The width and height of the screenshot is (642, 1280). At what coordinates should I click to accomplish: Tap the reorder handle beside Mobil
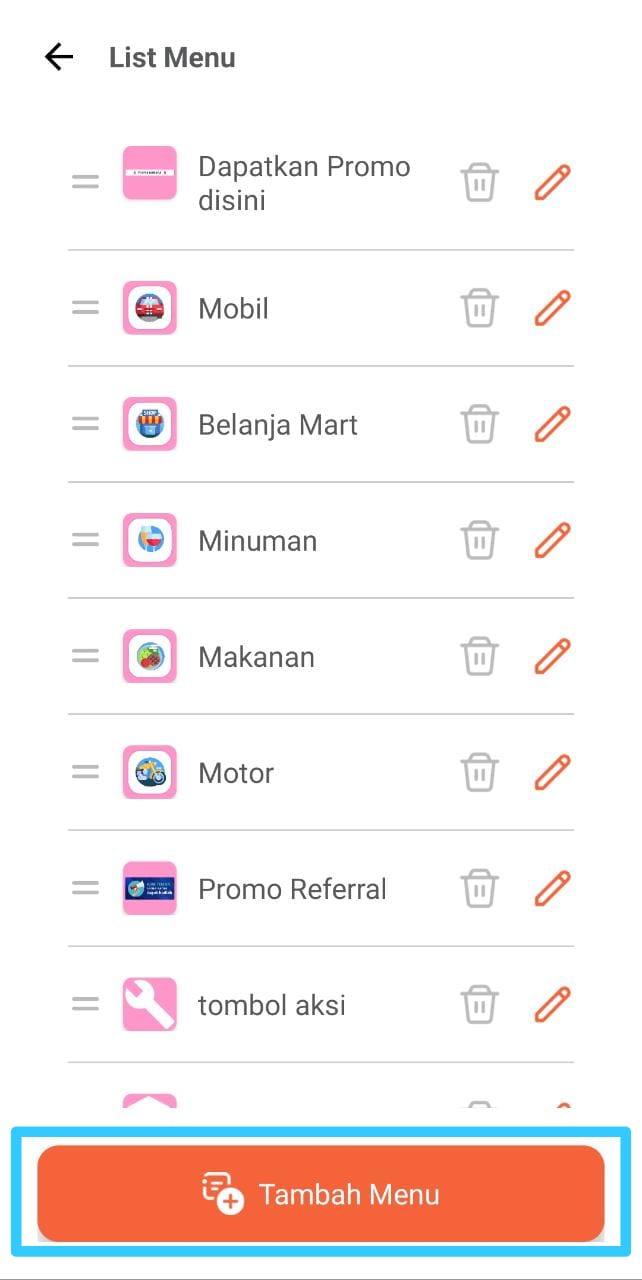click(x=86, y=309)
